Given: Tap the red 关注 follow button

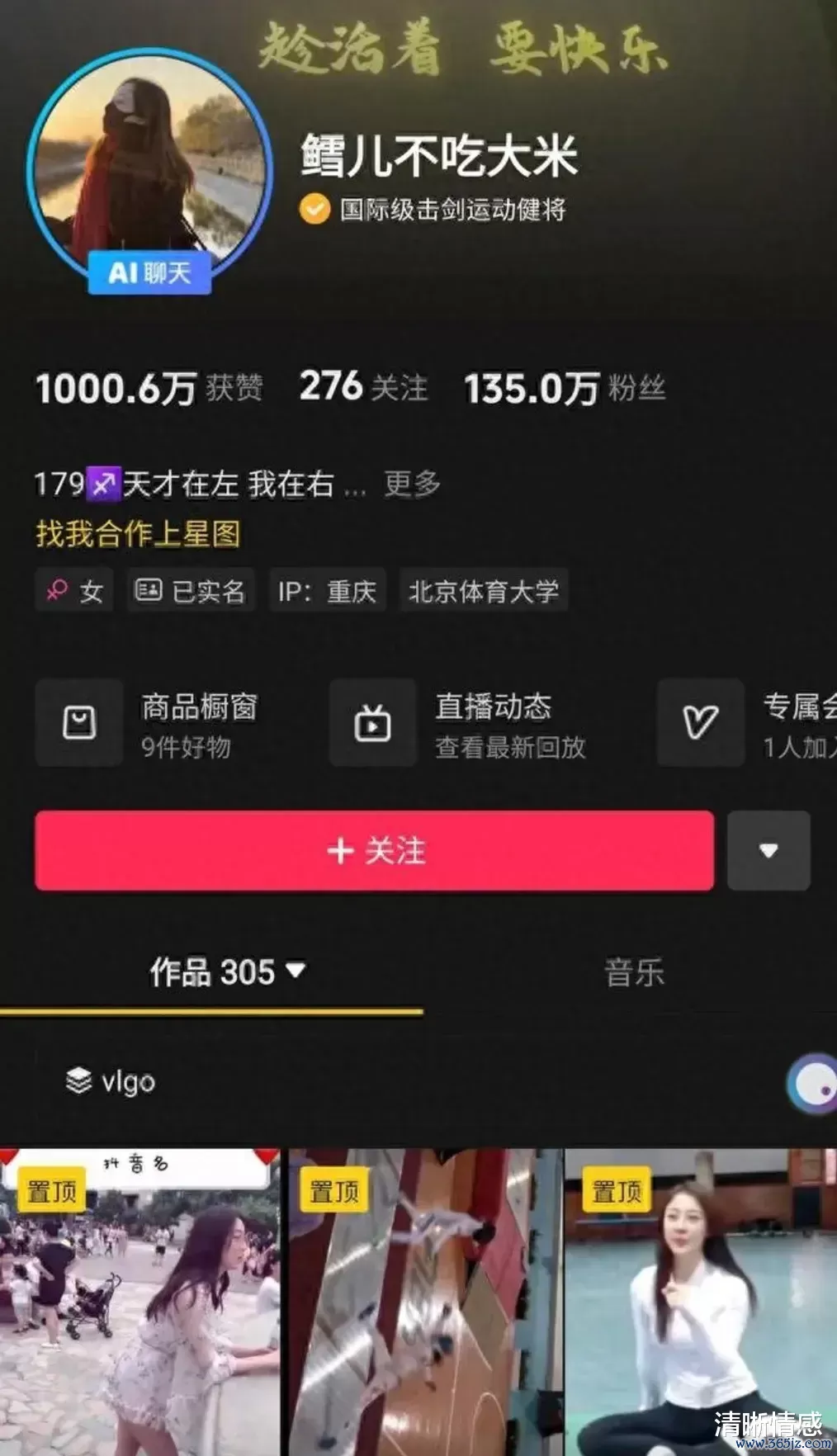Looking at the screenshot, I should pyautogui.click(x=374, y=850).
